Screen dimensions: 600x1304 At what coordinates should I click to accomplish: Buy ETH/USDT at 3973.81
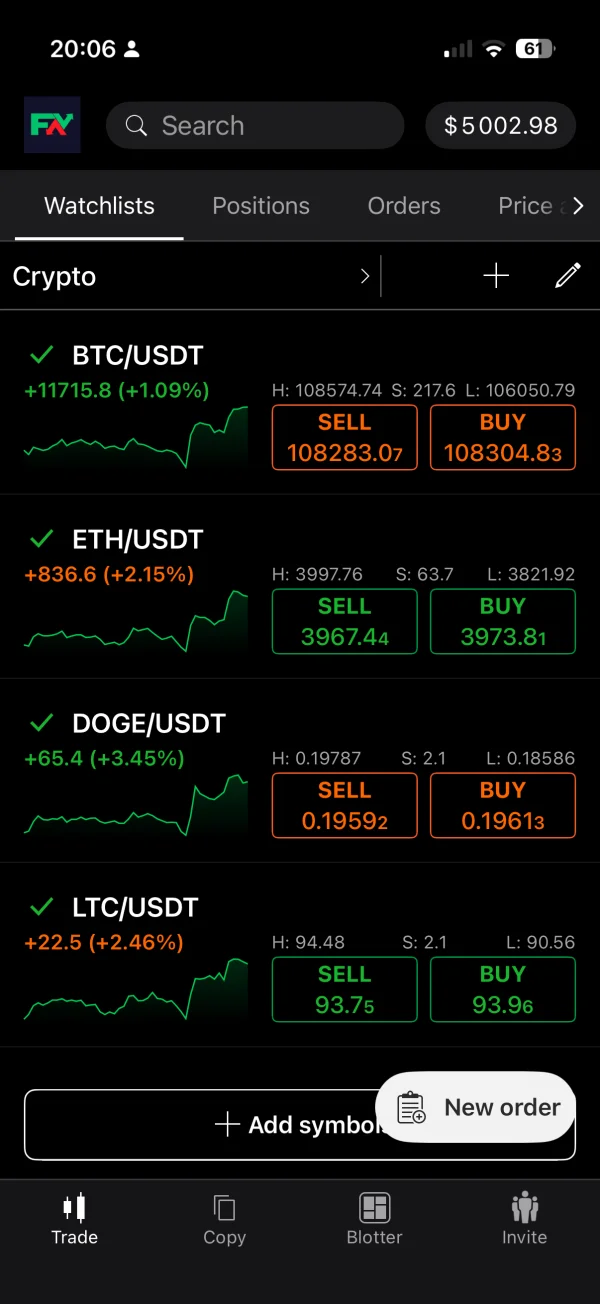click(x=502, y=621)
